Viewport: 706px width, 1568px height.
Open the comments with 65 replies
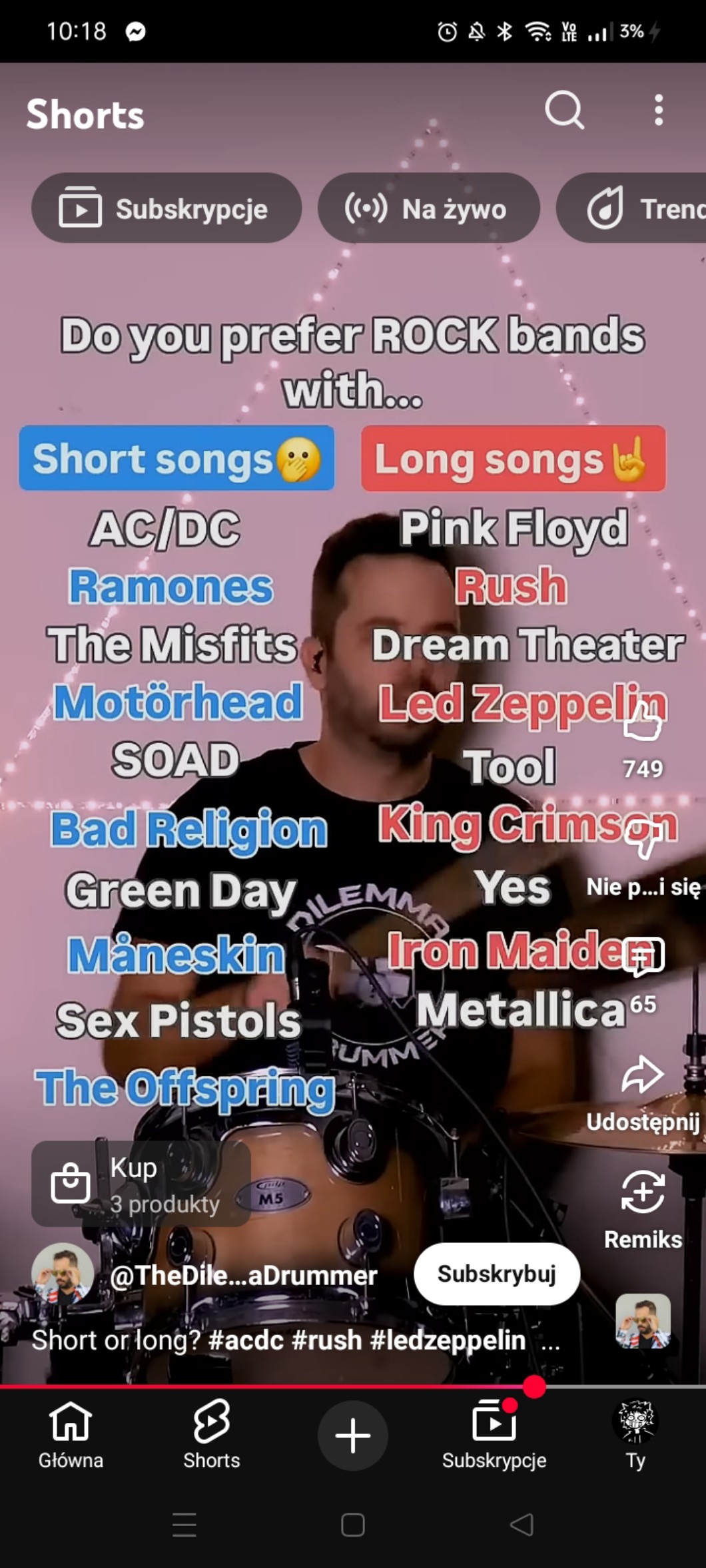coord(642,957)
